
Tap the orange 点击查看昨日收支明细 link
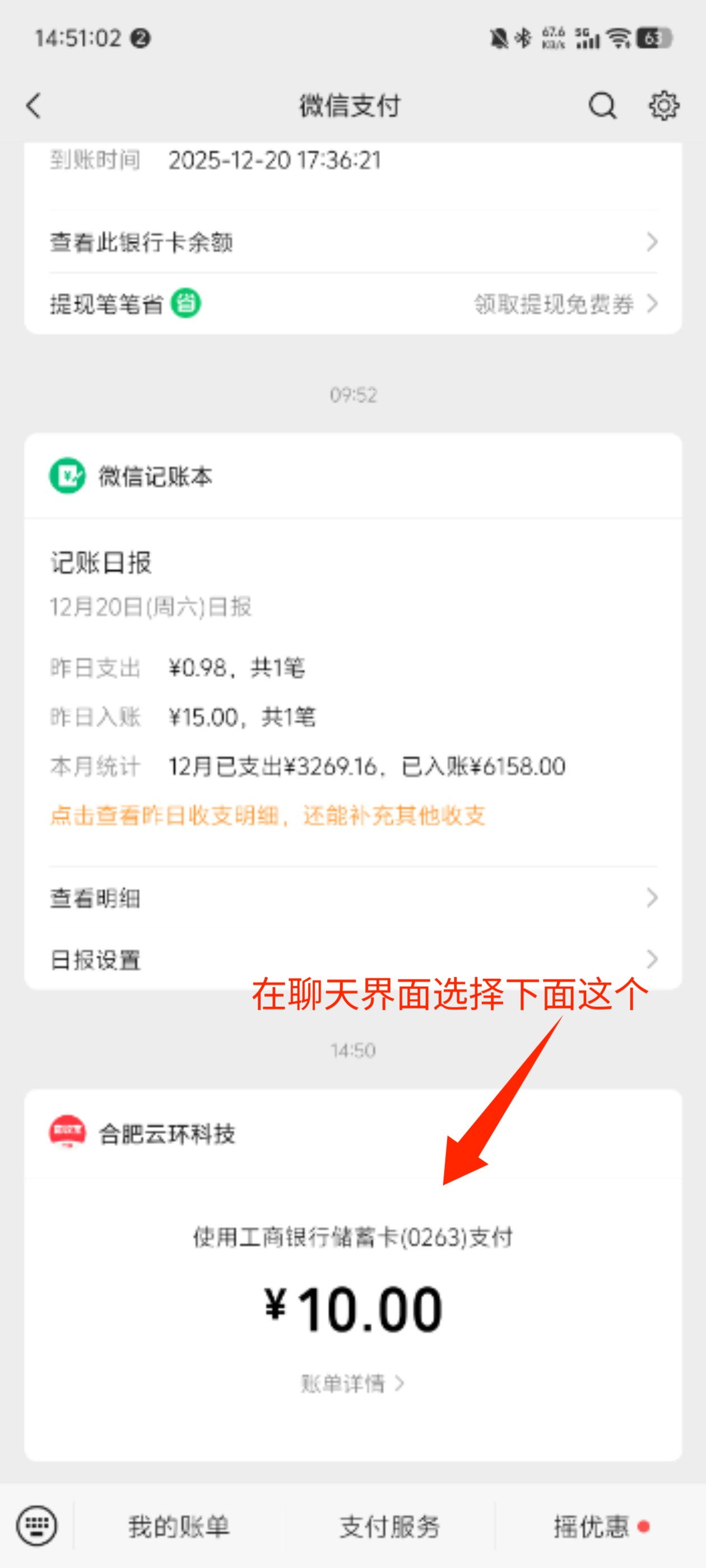pyautogui.click(x=267, y=816)
